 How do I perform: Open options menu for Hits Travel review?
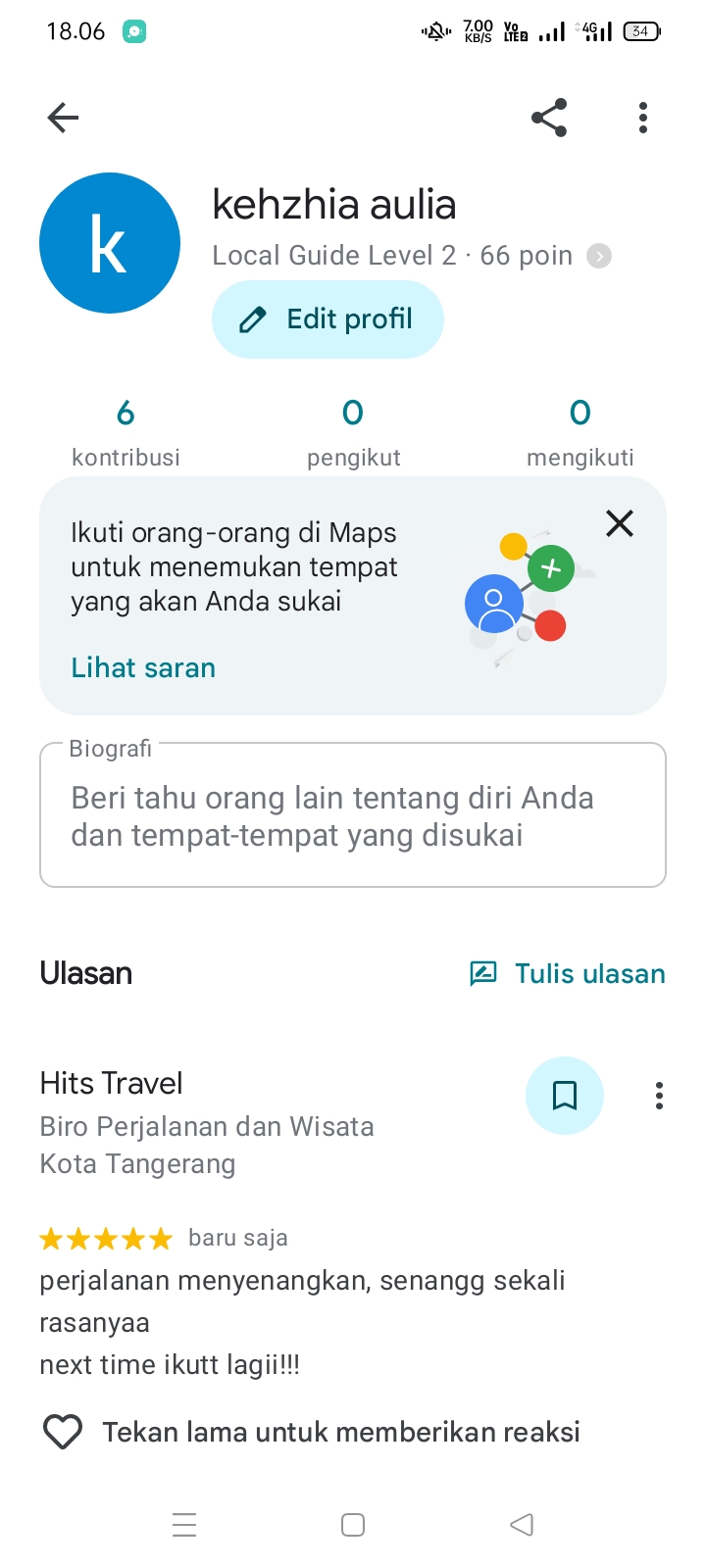click(659, 1096)
